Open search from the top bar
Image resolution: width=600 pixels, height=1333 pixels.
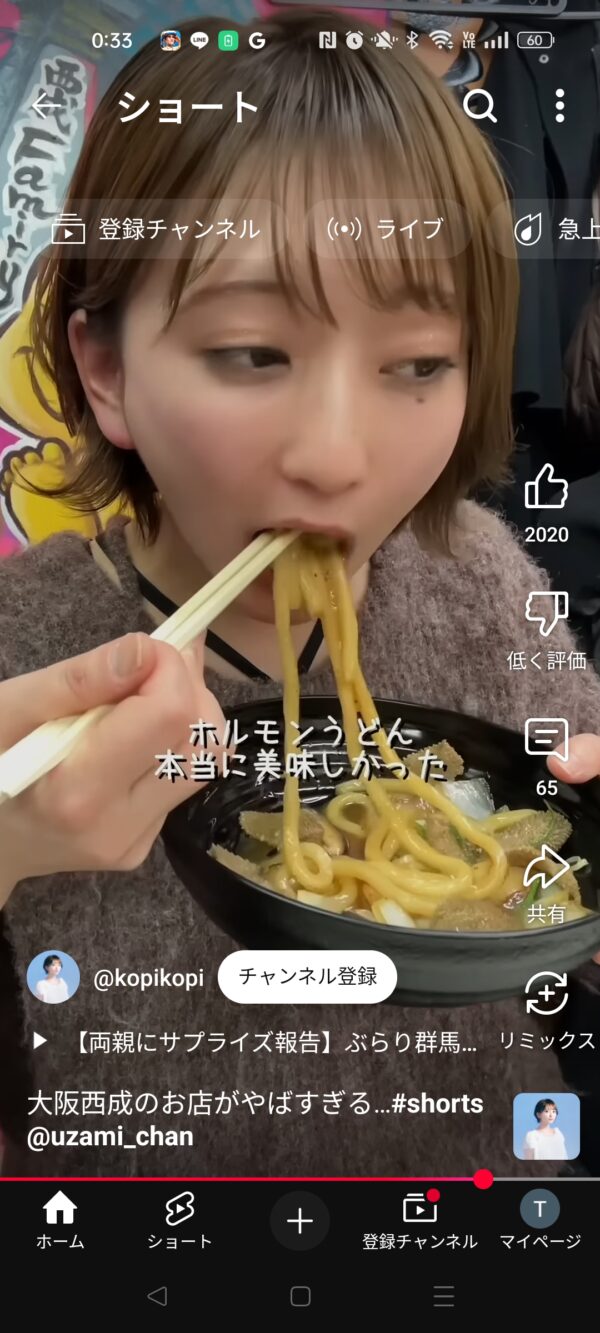(x=480, y=105)
